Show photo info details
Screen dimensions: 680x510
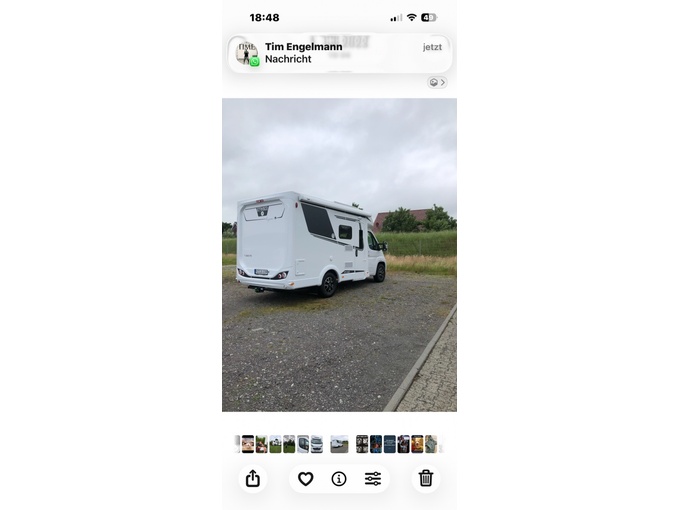coord(339,479)
